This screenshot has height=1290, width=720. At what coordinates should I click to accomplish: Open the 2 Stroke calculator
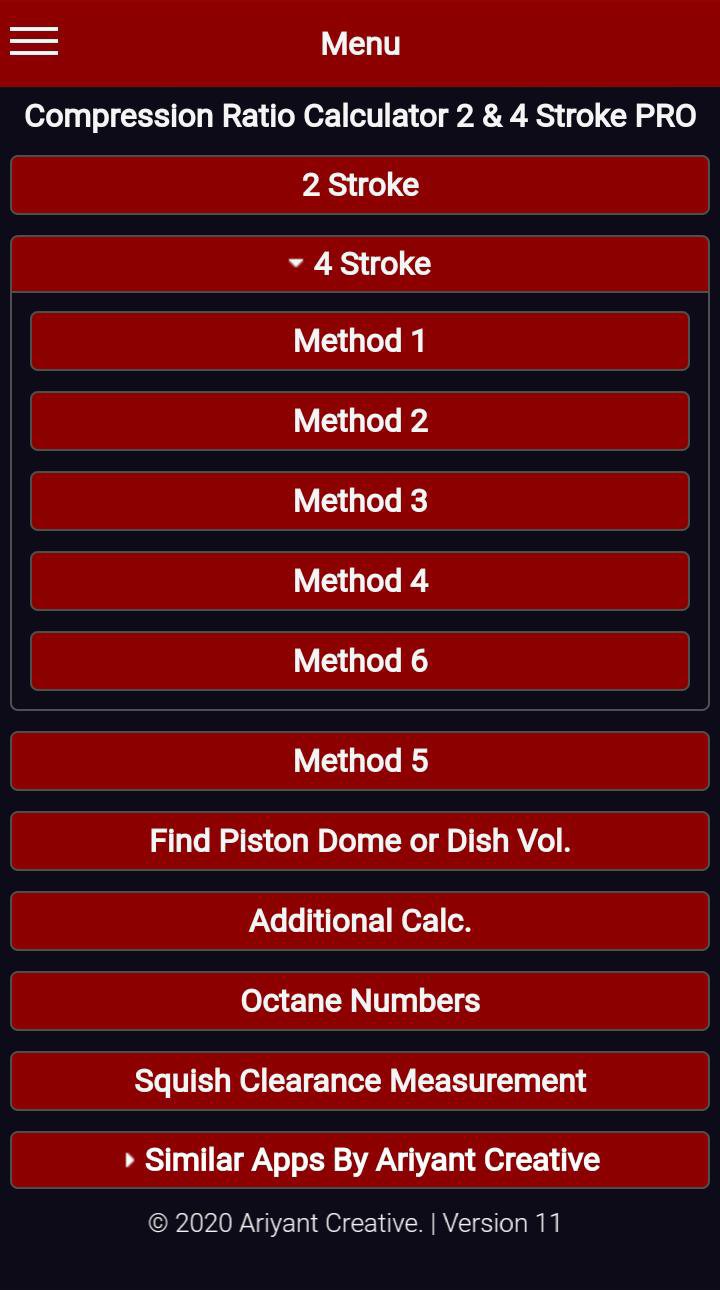[360, 184]
